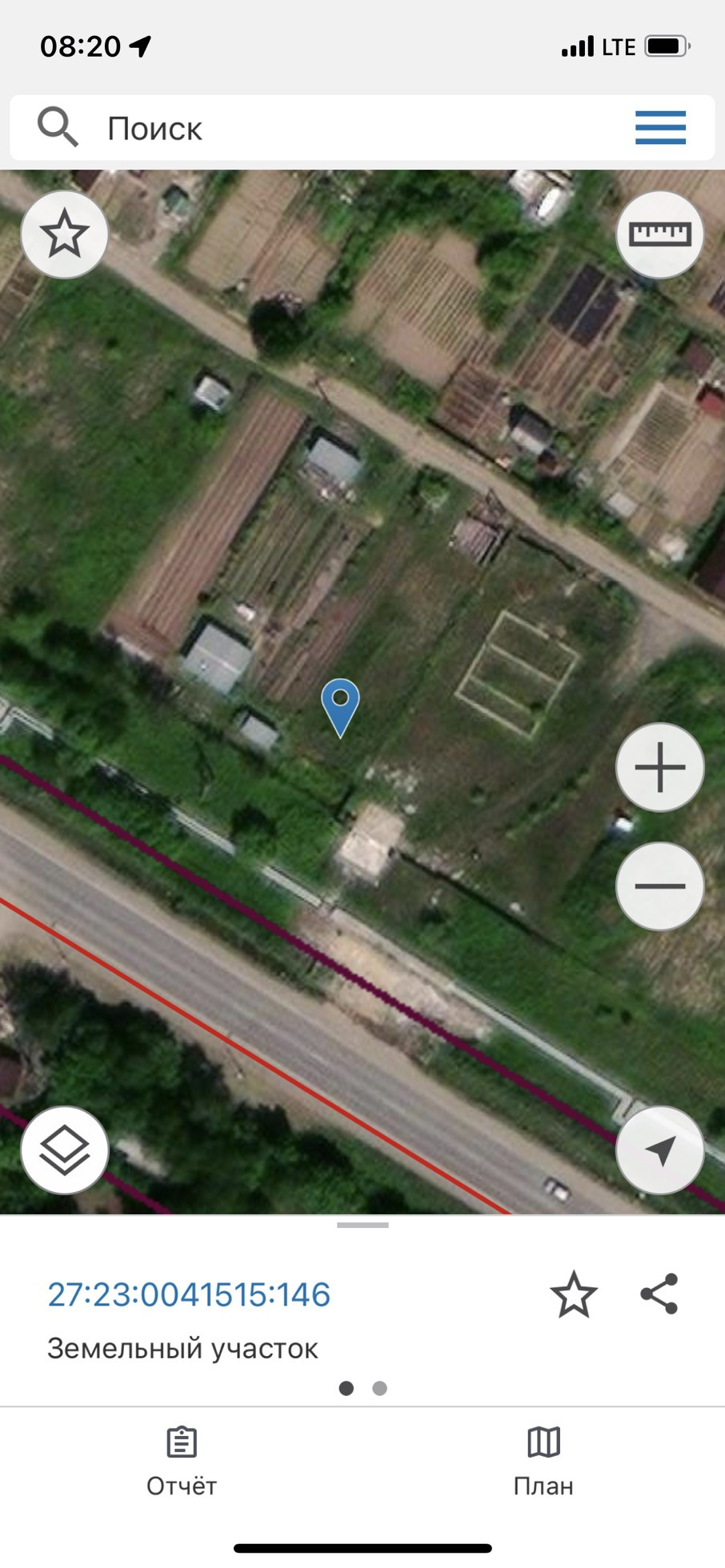Open the План view
Screen dimensions: 725x1568
pyautogui.click(x=543, y=1462)
